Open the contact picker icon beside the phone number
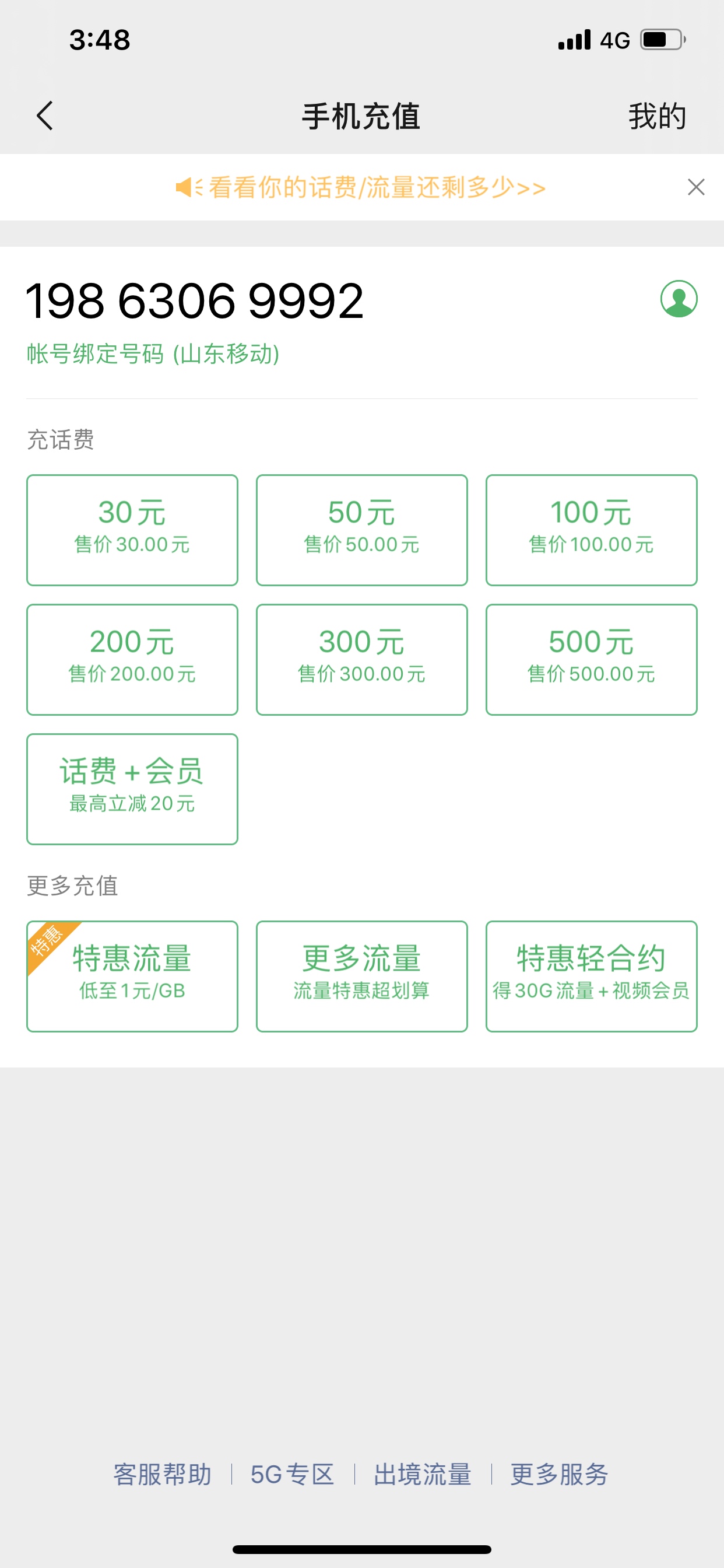 [679, 298]
